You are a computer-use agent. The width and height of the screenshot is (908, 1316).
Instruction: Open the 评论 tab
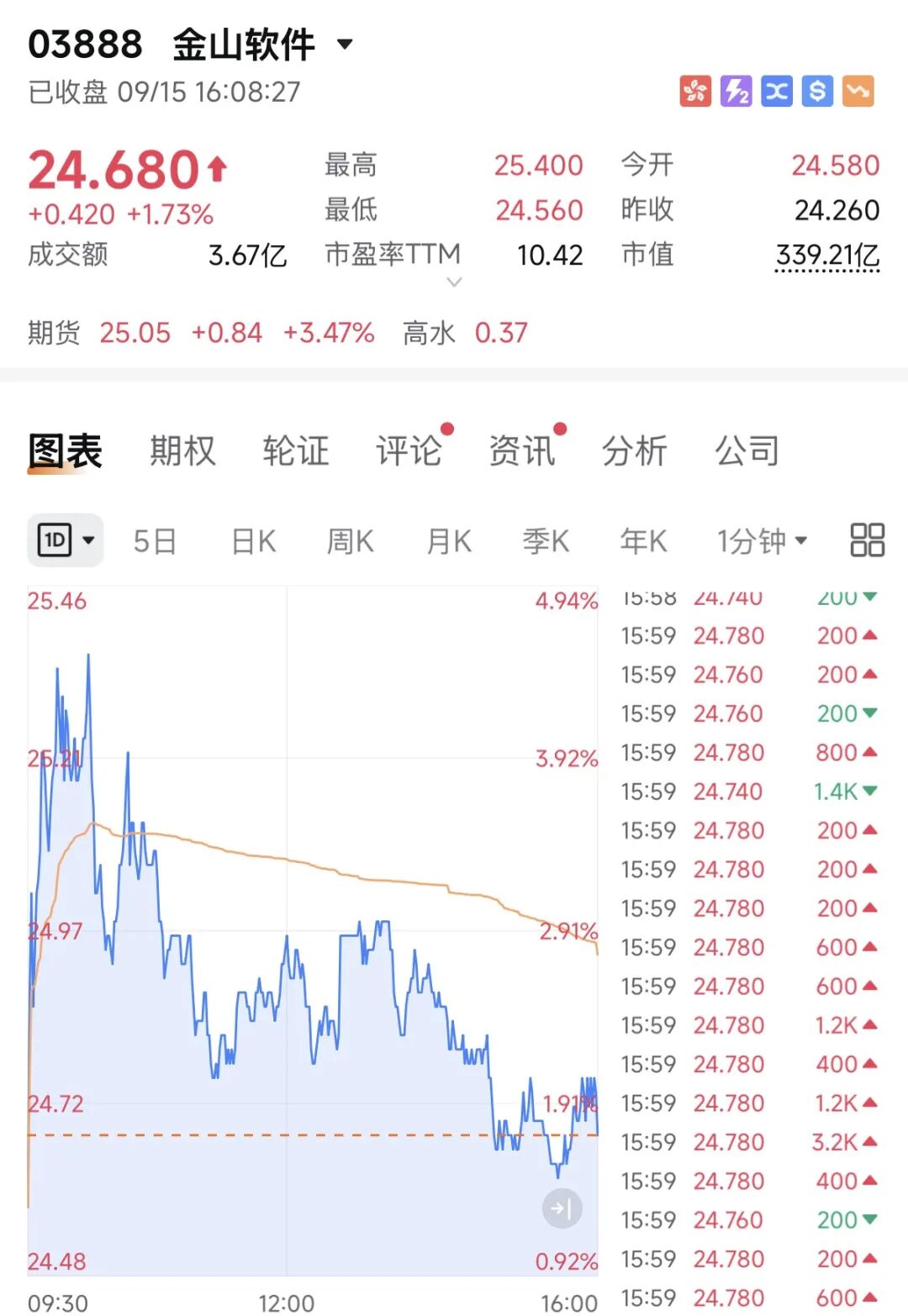[x=409, y=451]
